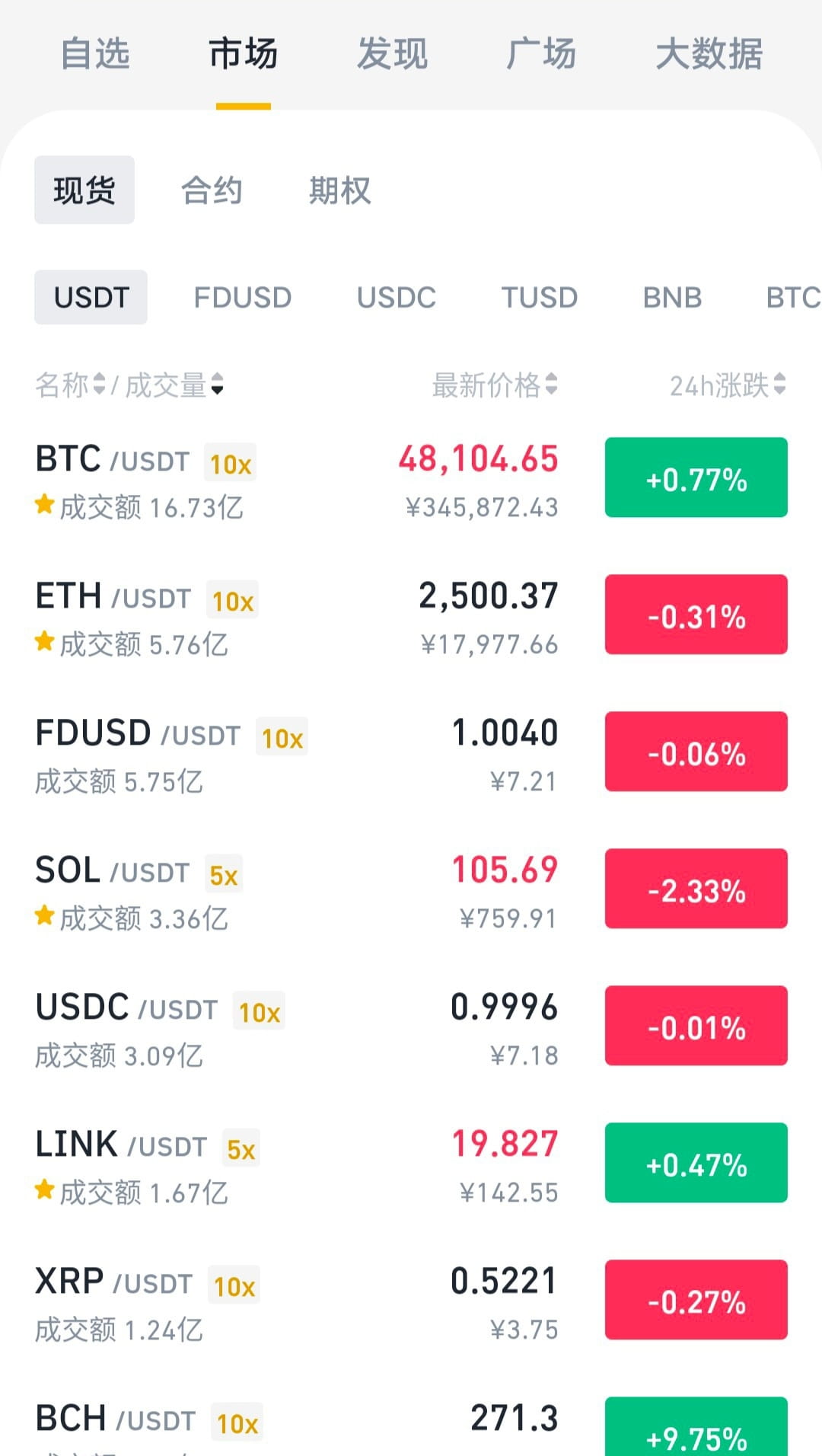
Task: Unfavorite BTC/USDT by tapping its star
Action: click(x=46, y=506)
